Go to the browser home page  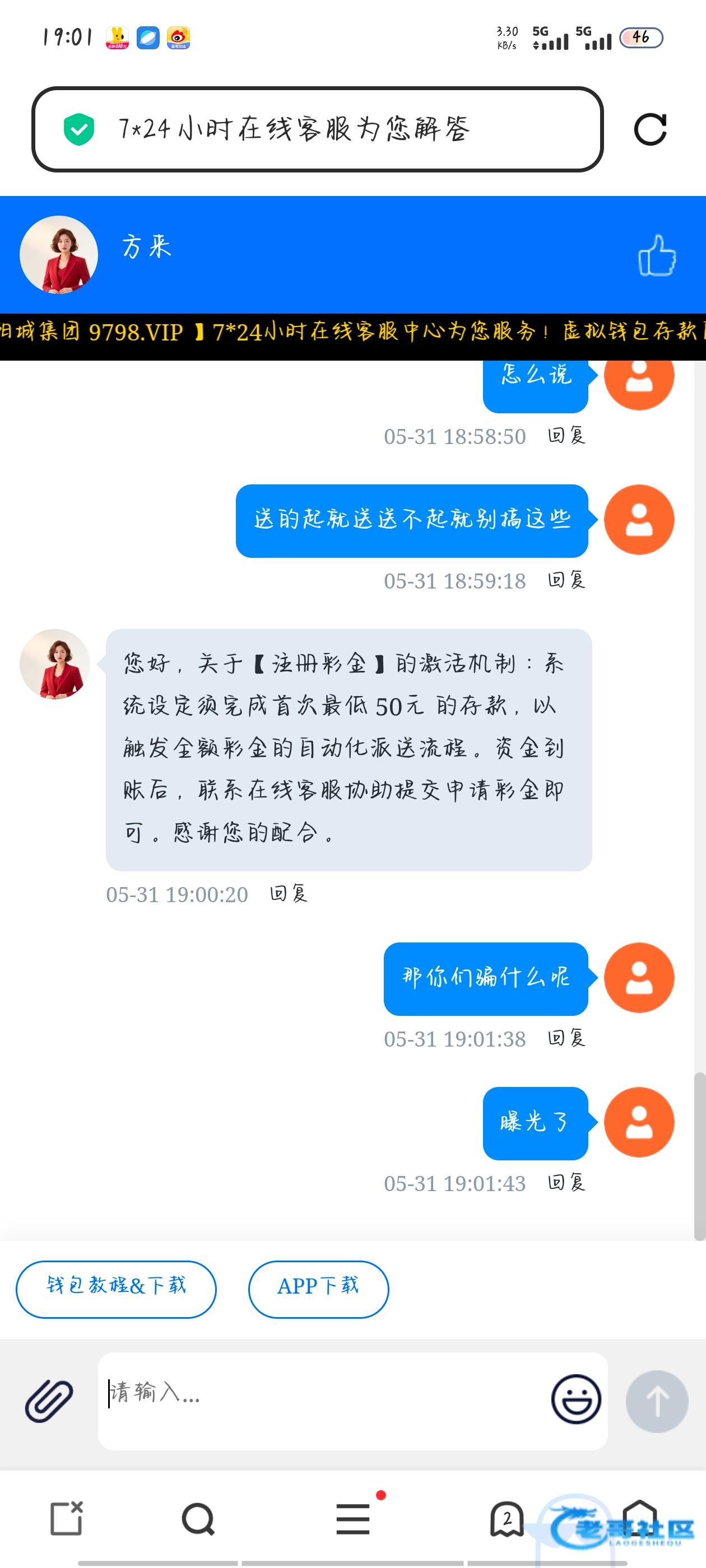tap(640, 1518)
